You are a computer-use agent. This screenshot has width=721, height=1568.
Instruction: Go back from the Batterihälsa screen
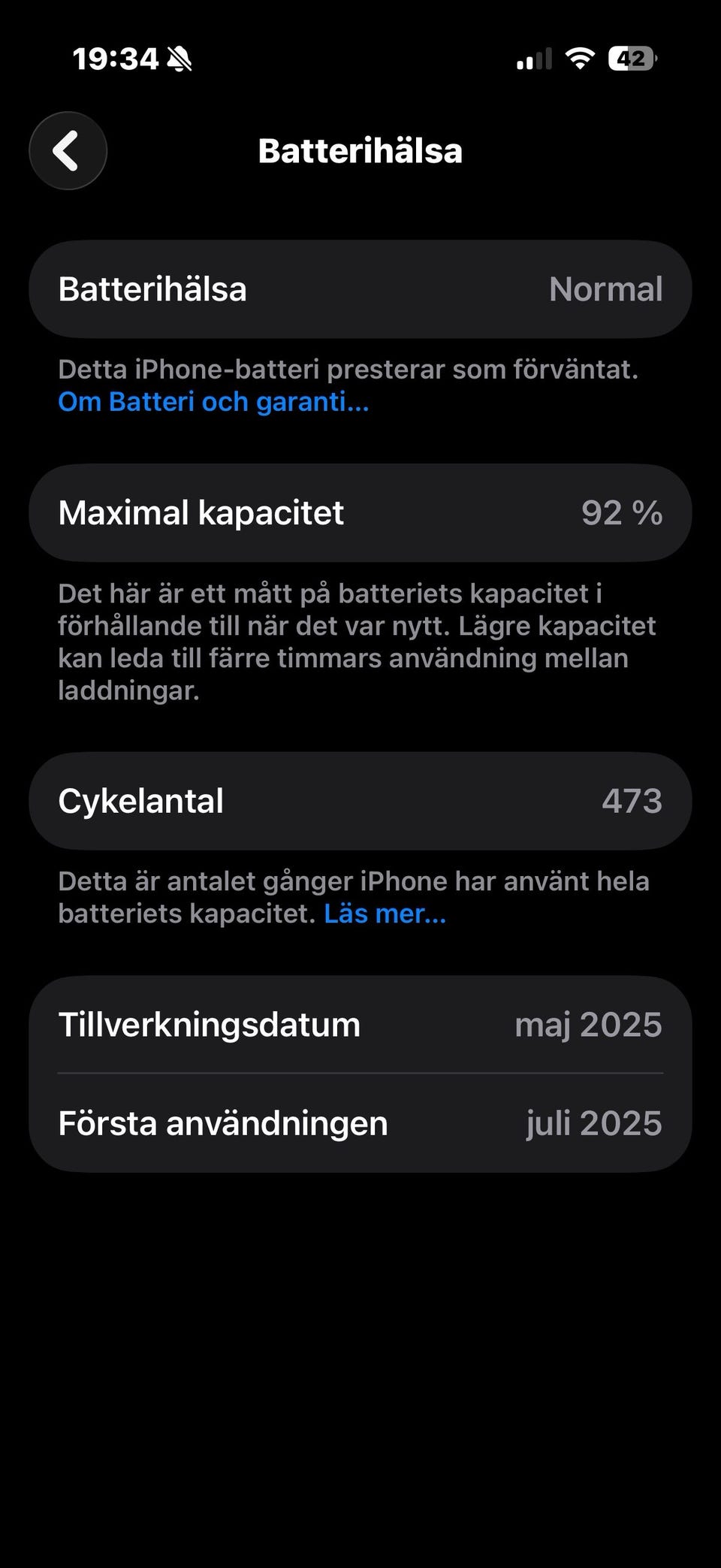[x=68, y=151]
